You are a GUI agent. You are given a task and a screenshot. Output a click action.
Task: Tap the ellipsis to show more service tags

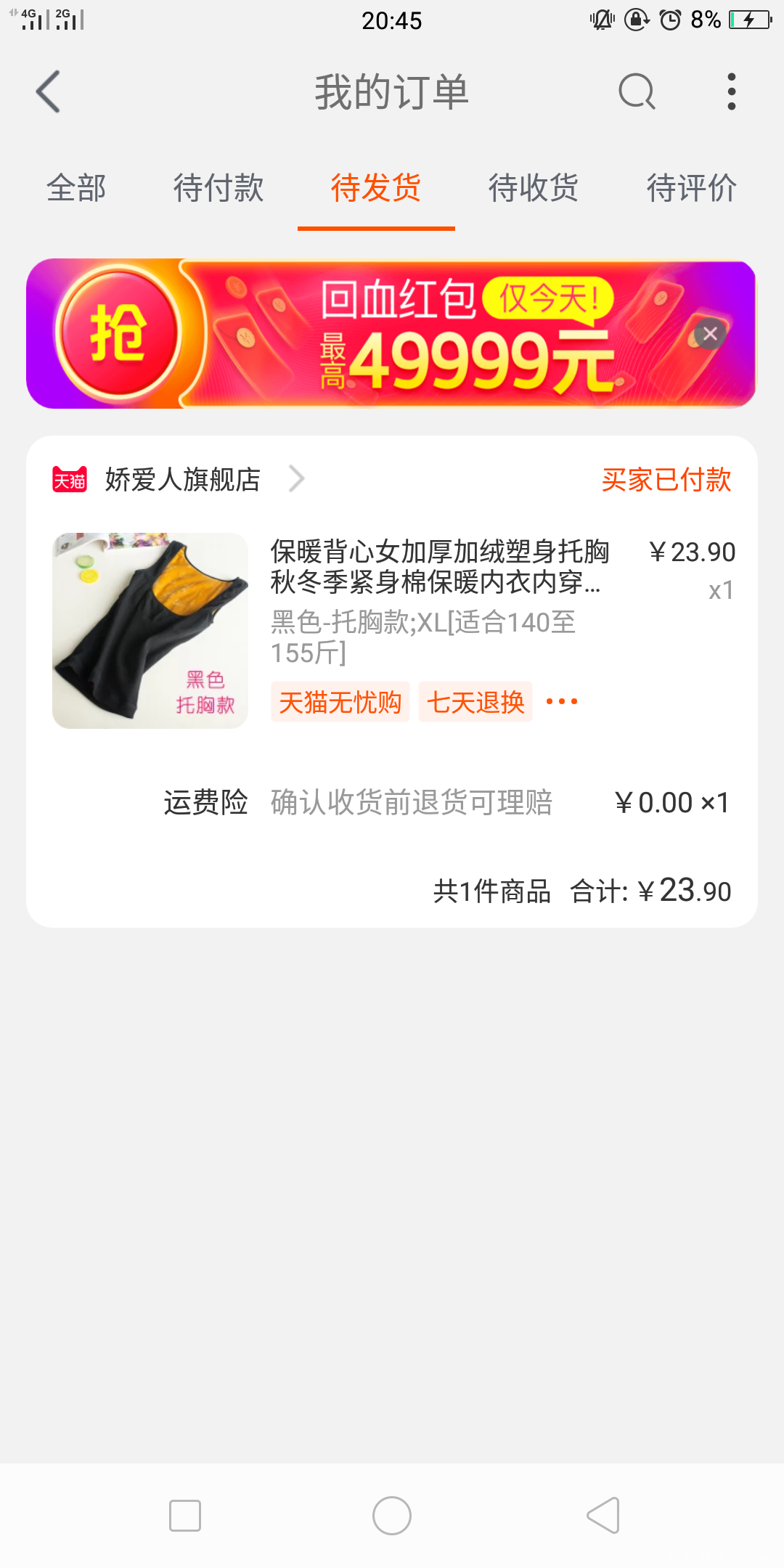click(x=563, y=701)
